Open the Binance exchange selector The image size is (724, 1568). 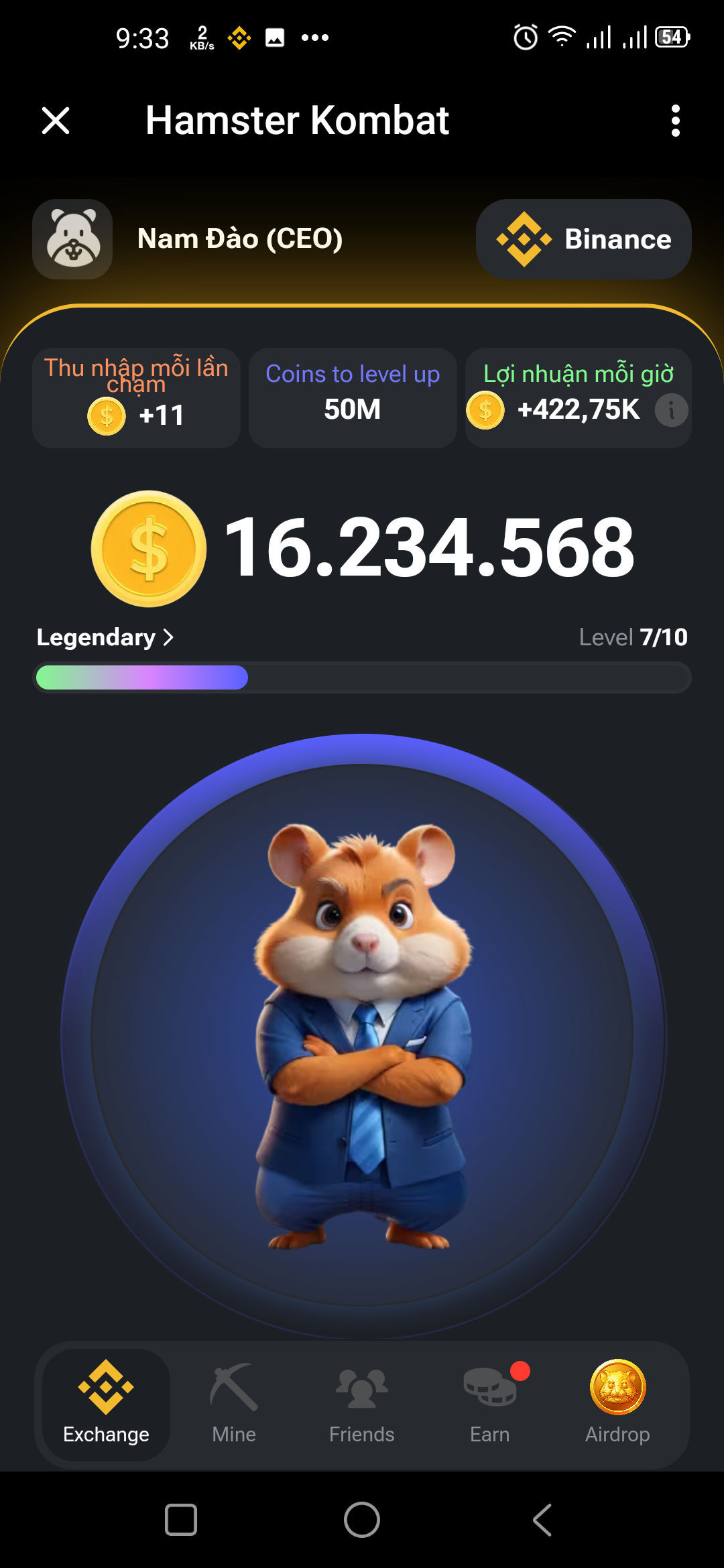click(583, 239)
